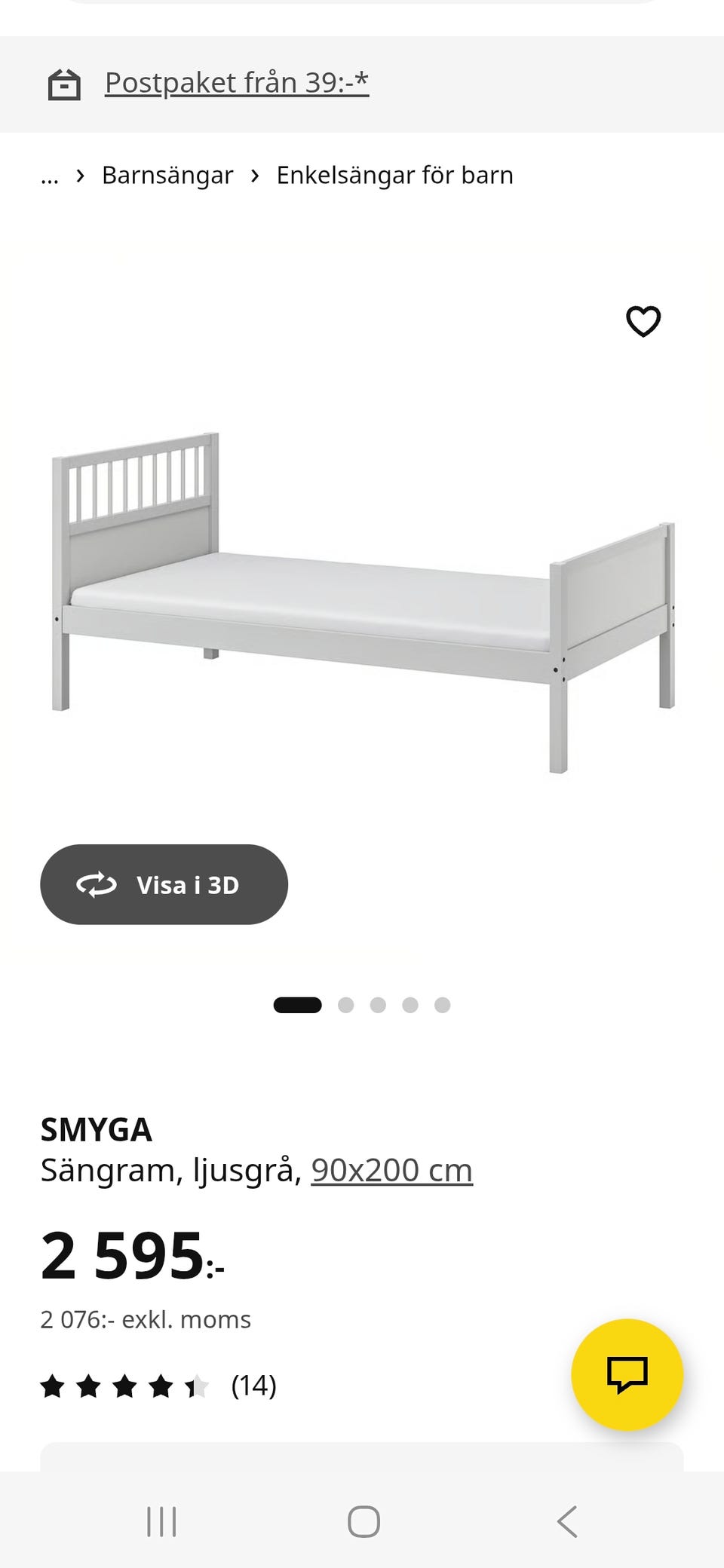Open the 90x200 cm size link
Viewport: 724px width, 1568px height.
click(391, 1170)
